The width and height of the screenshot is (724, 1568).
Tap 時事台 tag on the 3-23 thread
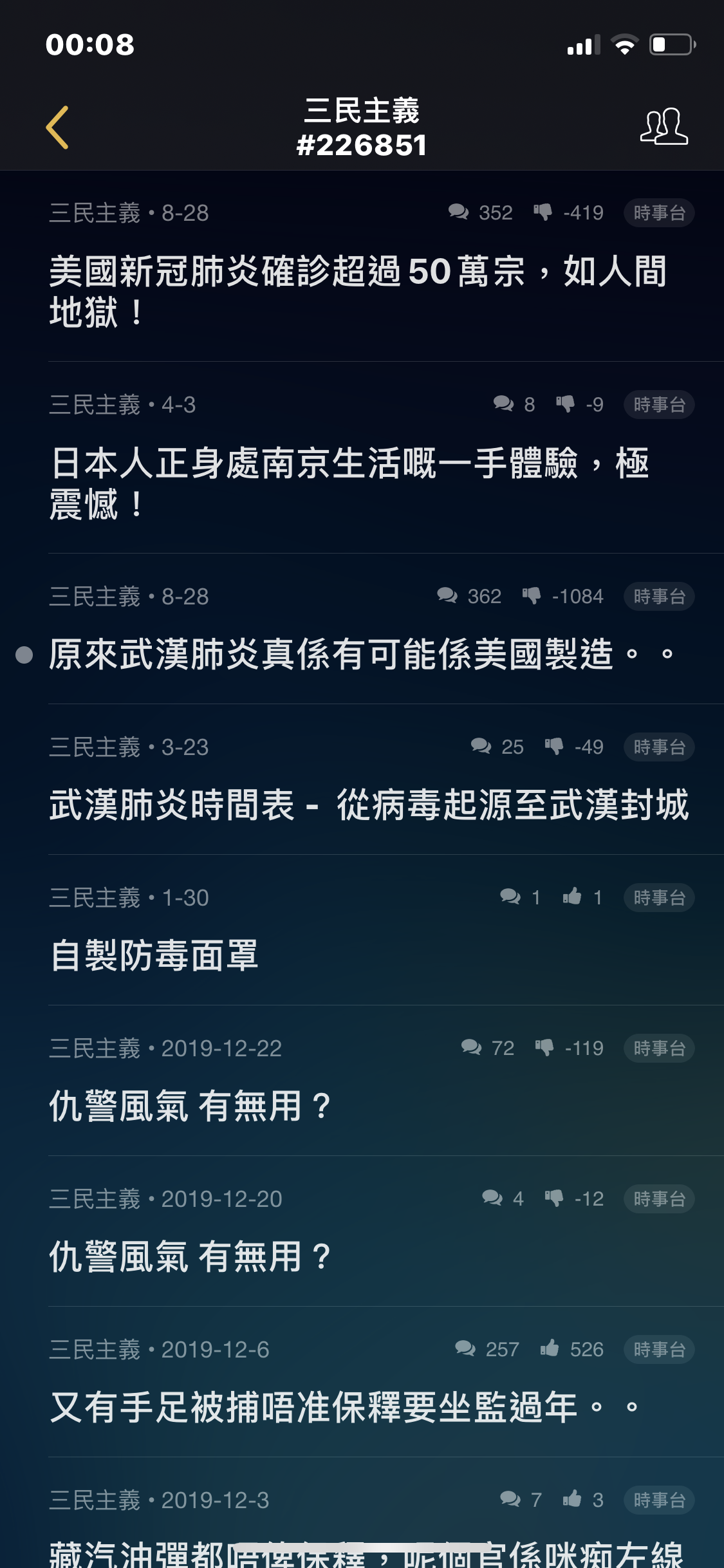(x=659, y=747)
